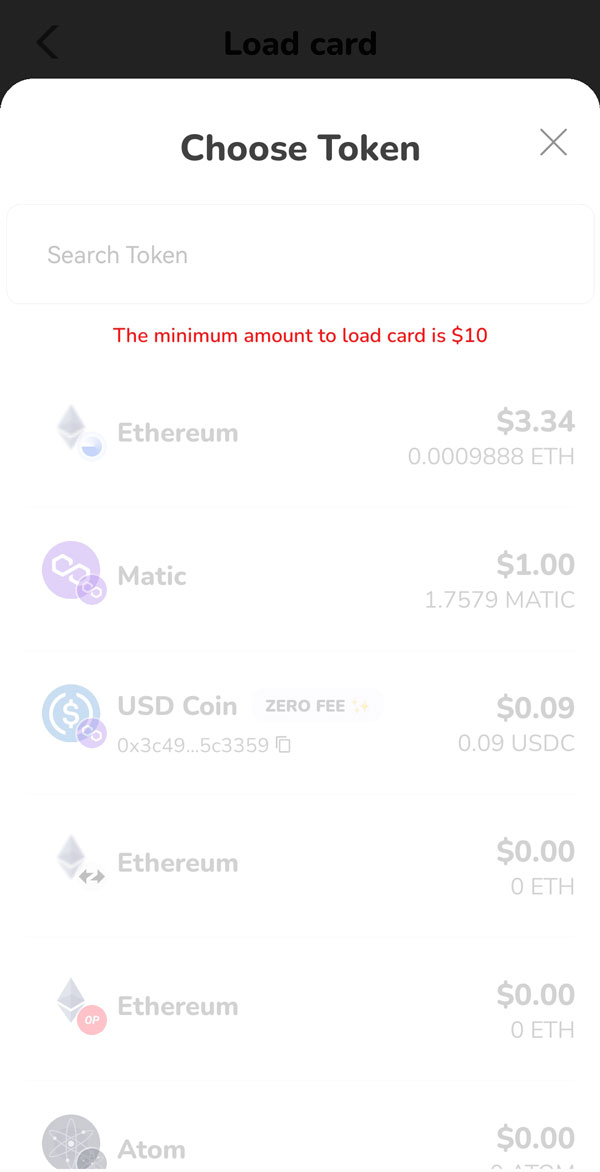Select the Atom token row
The height and width of the screenshot is (1172, 600).
point(300,1145)
